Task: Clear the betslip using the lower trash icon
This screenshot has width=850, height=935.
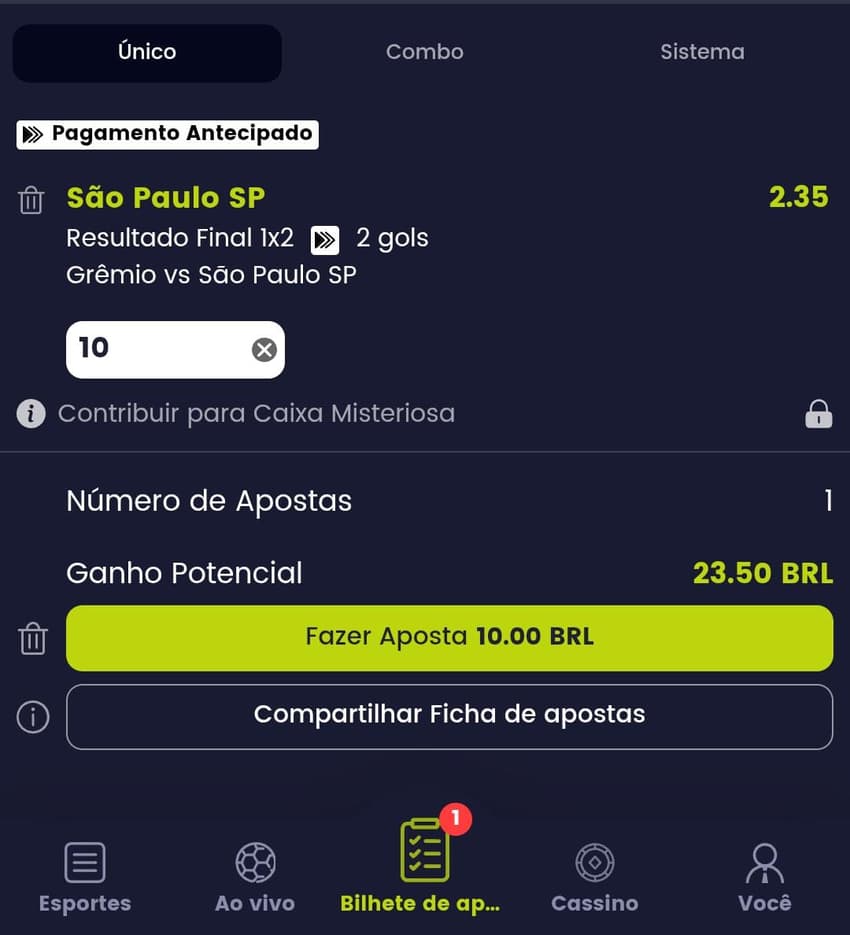Action: (x=33, y=638)
